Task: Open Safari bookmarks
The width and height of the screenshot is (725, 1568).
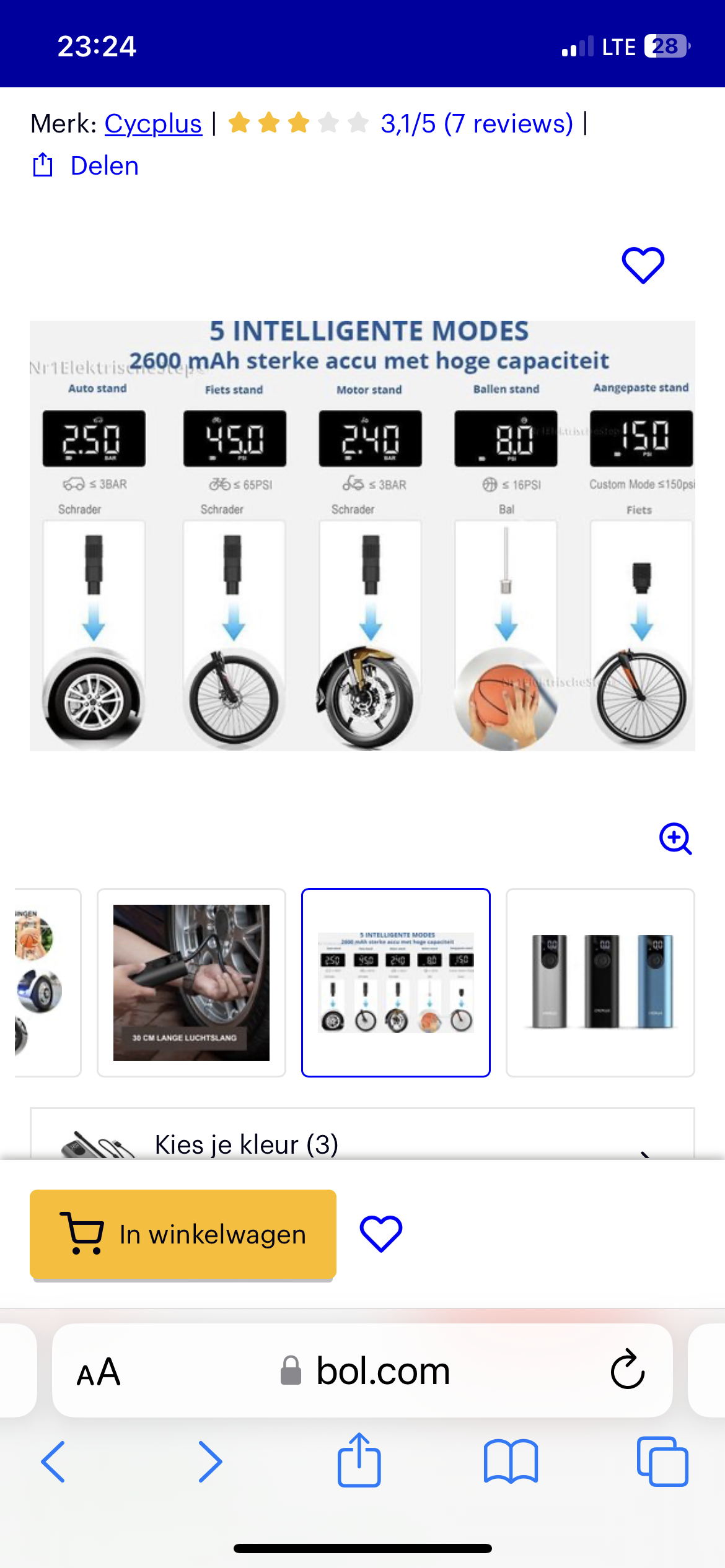Action: [511, 1461]
